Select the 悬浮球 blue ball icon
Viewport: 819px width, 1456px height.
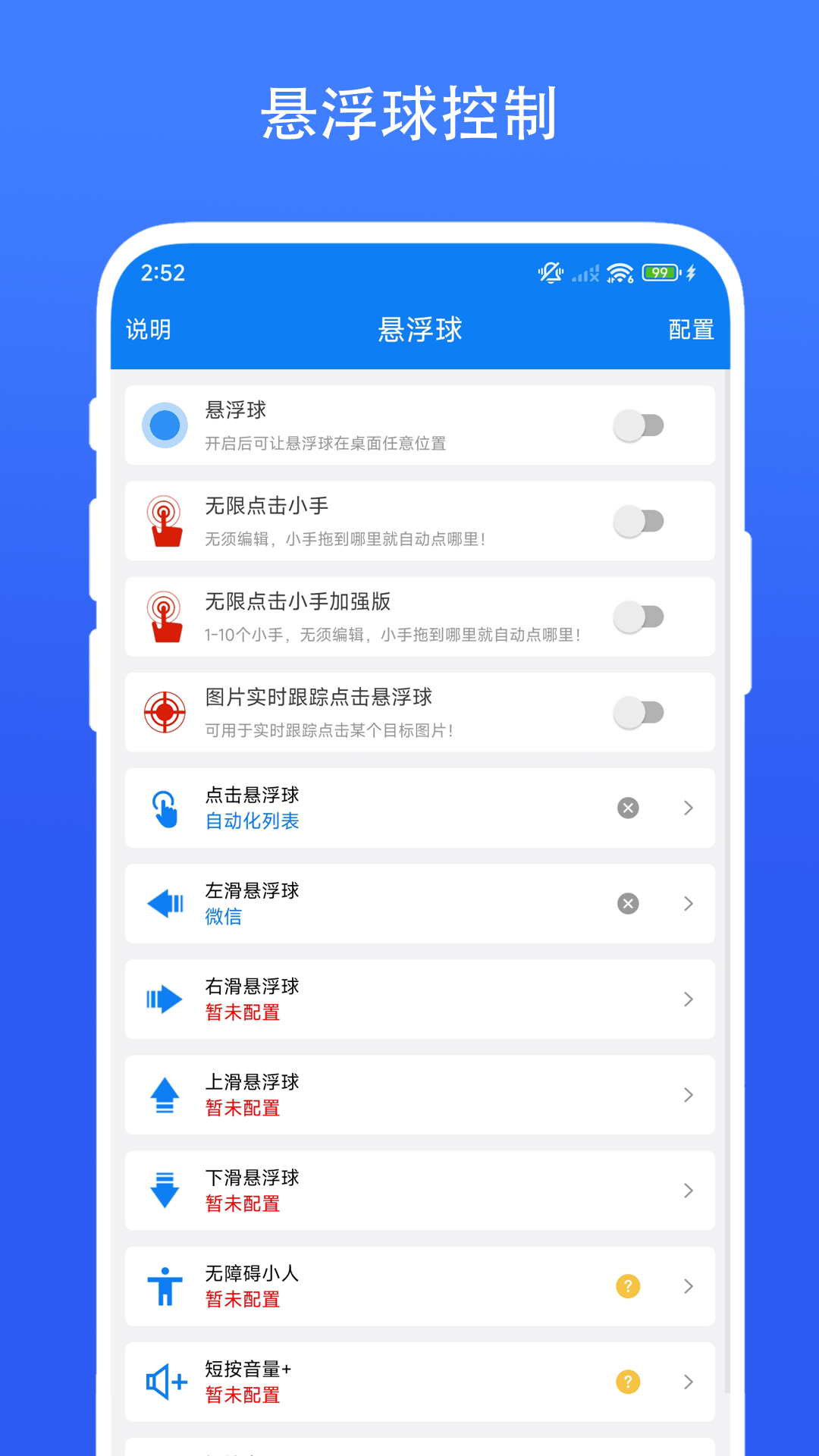(164, 425)
